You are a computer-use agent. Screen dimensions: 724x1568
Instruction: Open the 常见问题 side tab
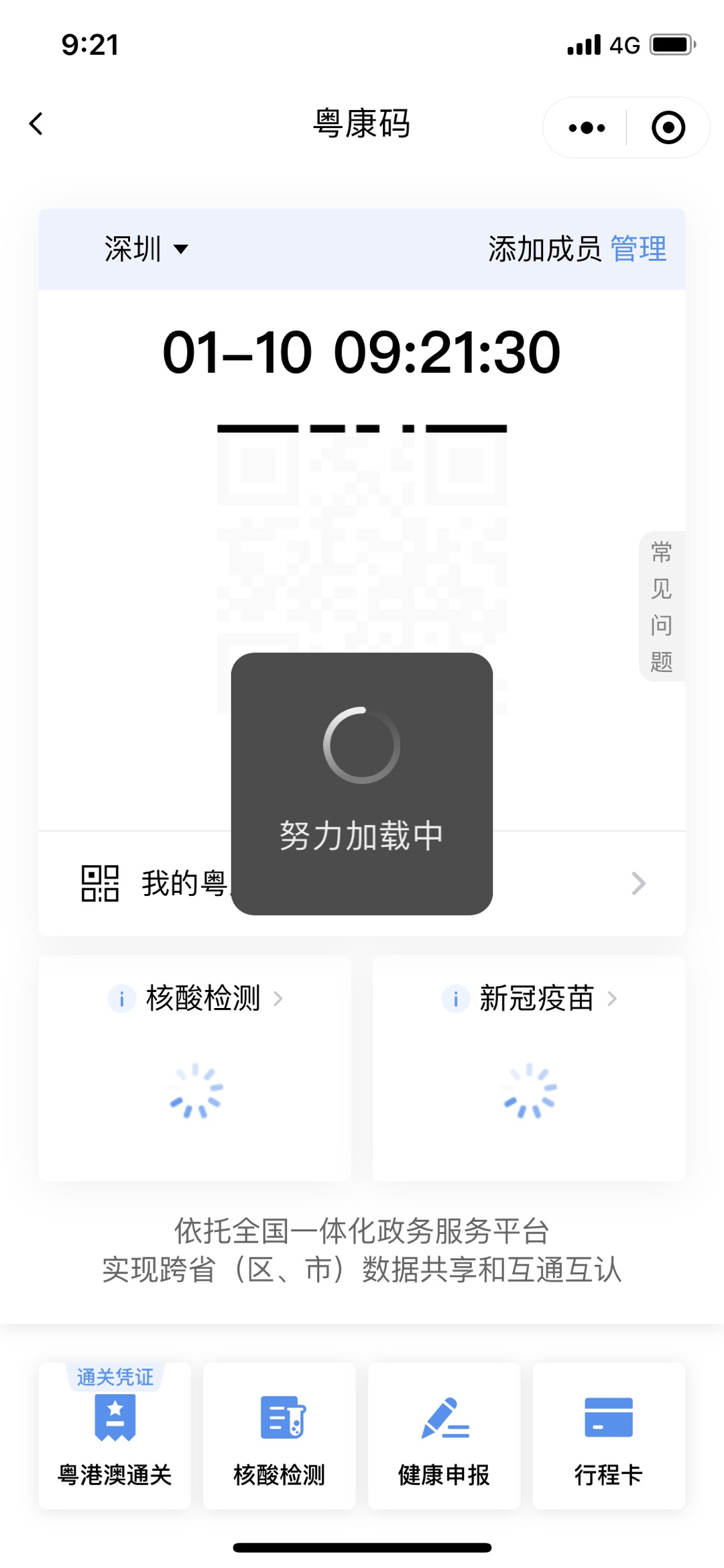662,606
